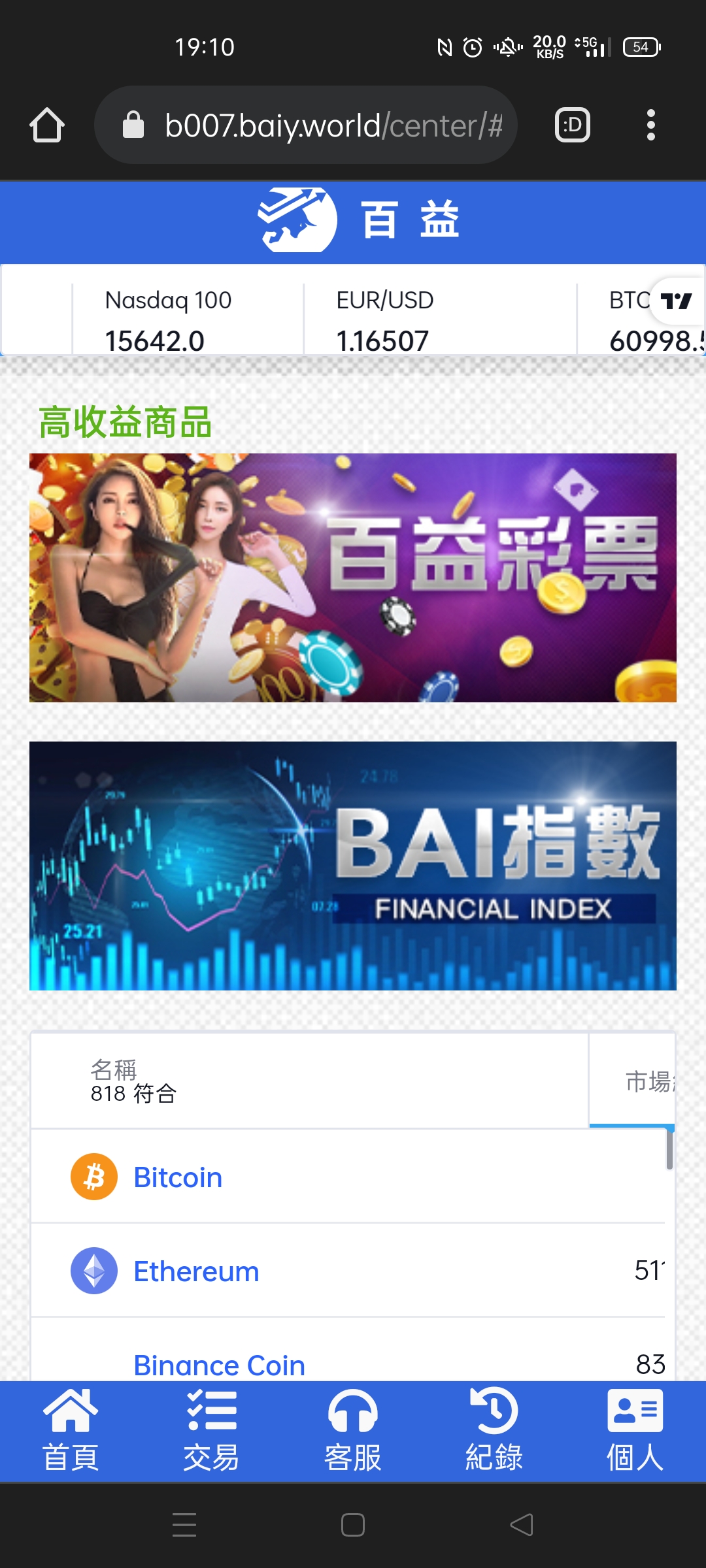The image size is (706, 1568).
Task: Switch to the 首頁 home tab
Action: [71, 1431]
